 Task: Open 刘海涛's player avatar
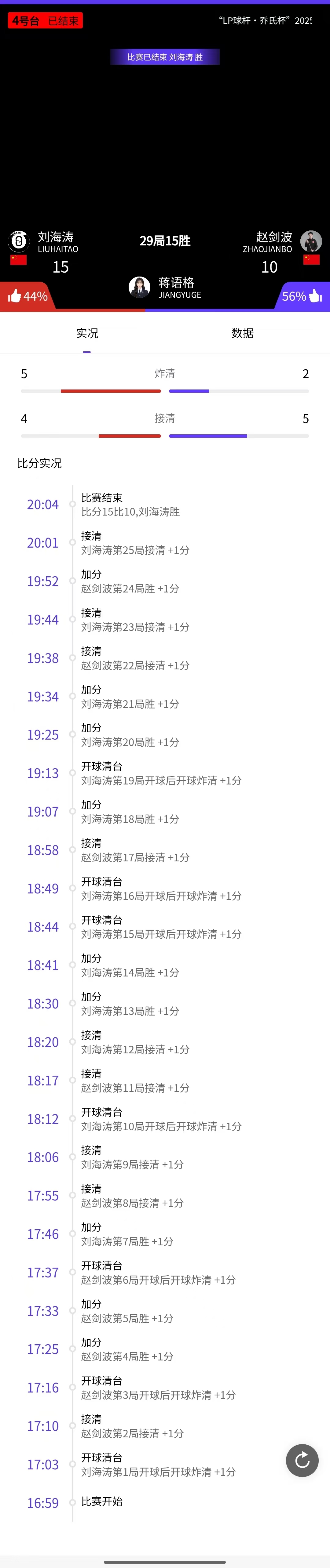point(19,242)
